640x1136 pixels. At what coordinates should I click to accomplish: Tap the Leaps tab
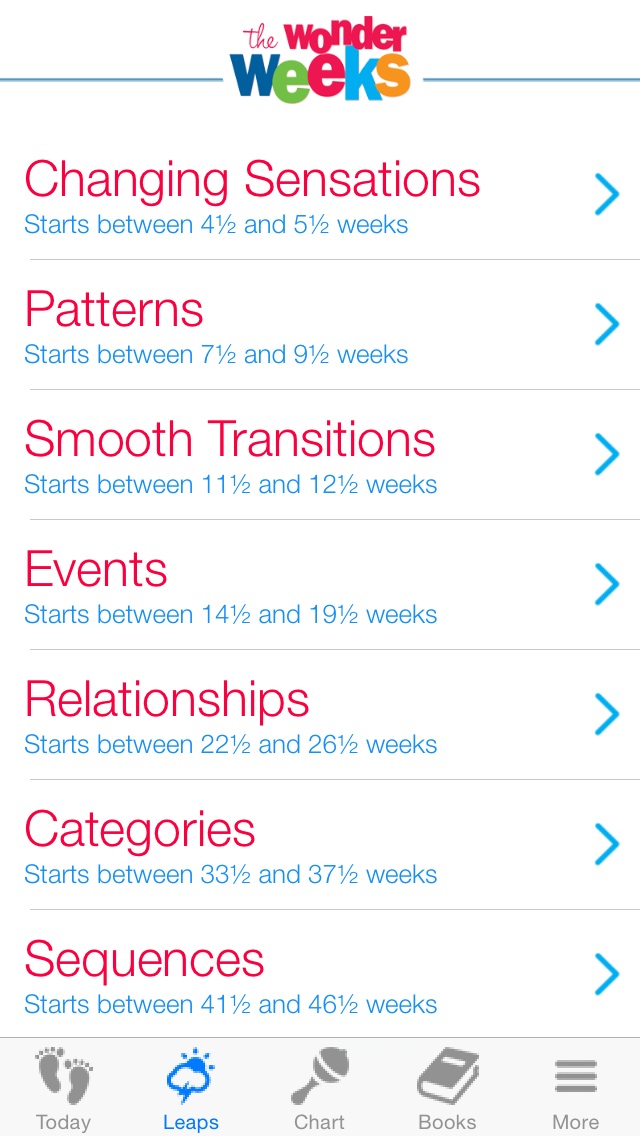[x=191, y=1088]
